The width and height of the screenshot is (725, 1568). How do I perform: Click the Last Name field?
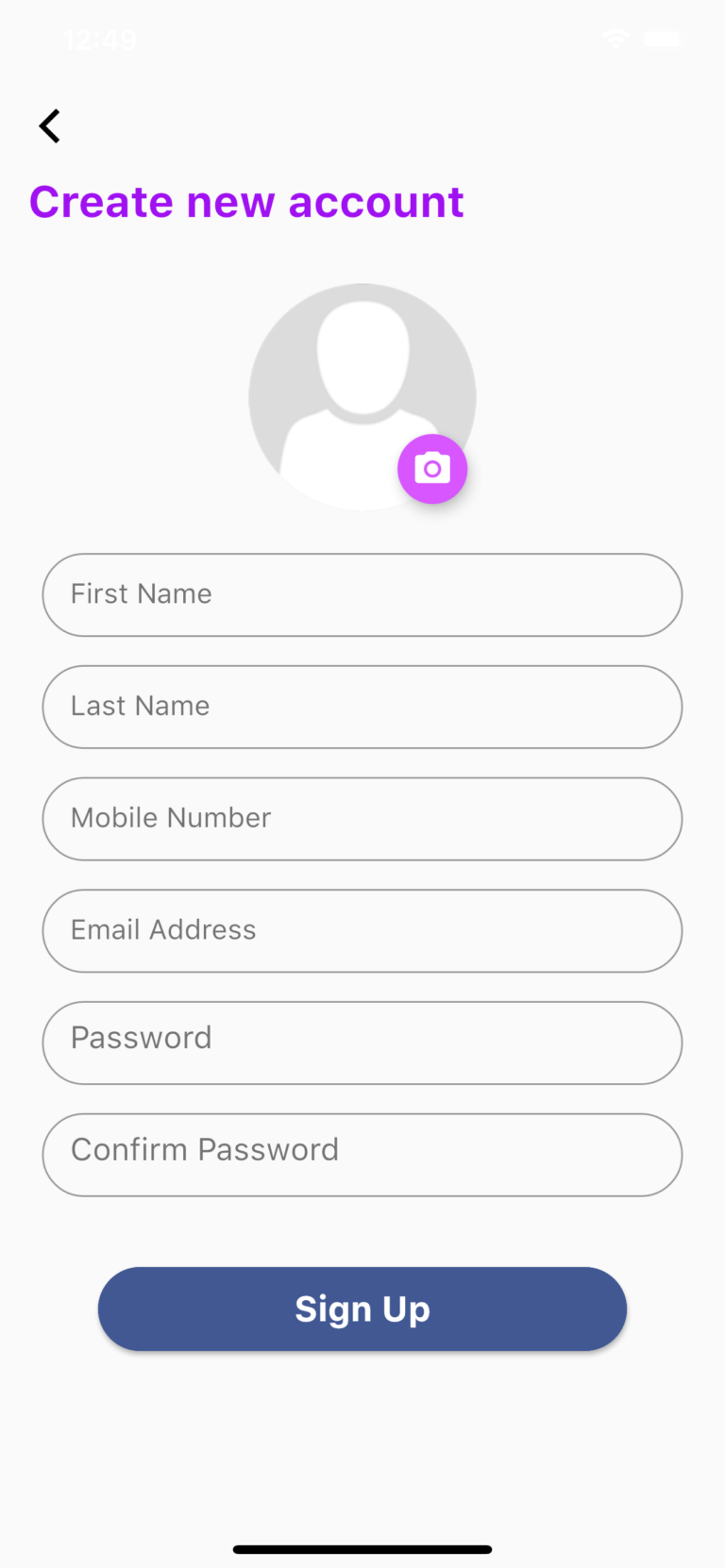[362, 707]
